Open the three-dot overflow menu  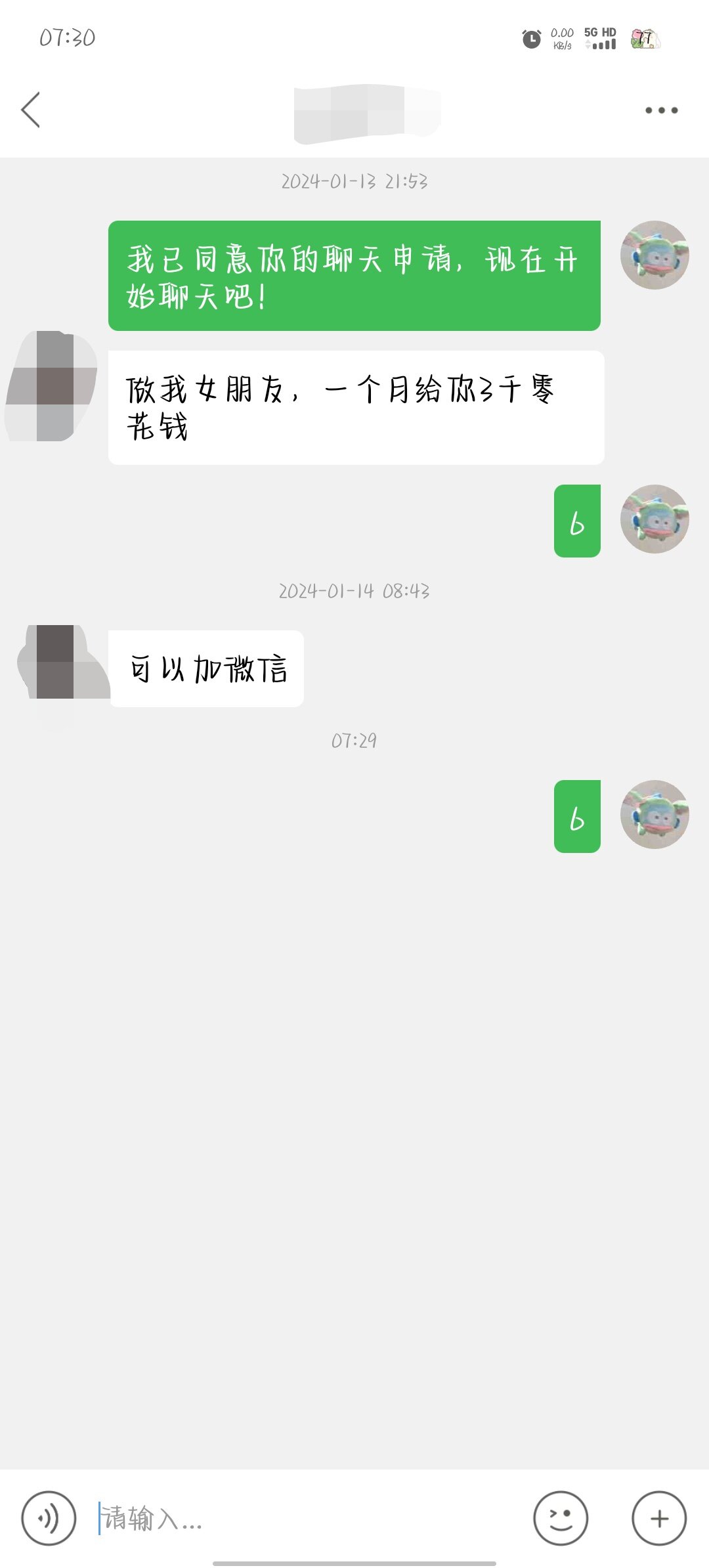[661, 110]
